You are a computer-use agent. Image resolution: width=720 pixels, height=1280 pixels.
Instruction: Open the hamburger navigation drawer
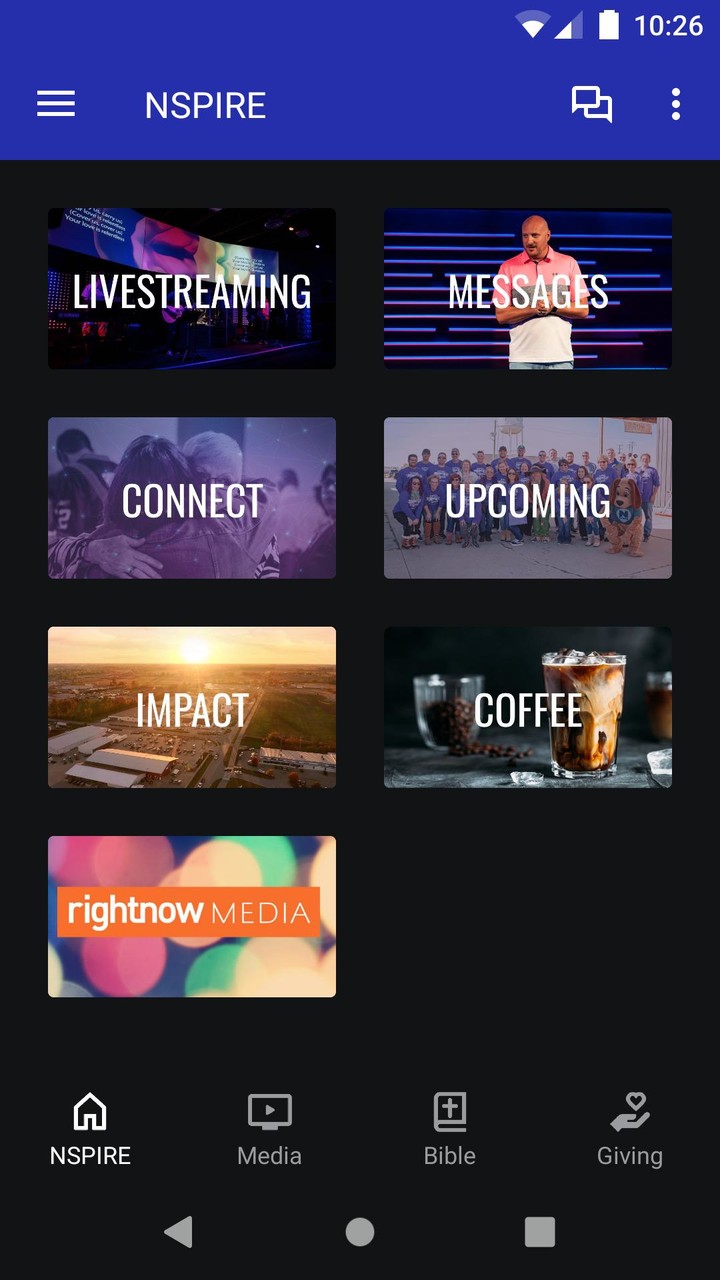[56, 104]
